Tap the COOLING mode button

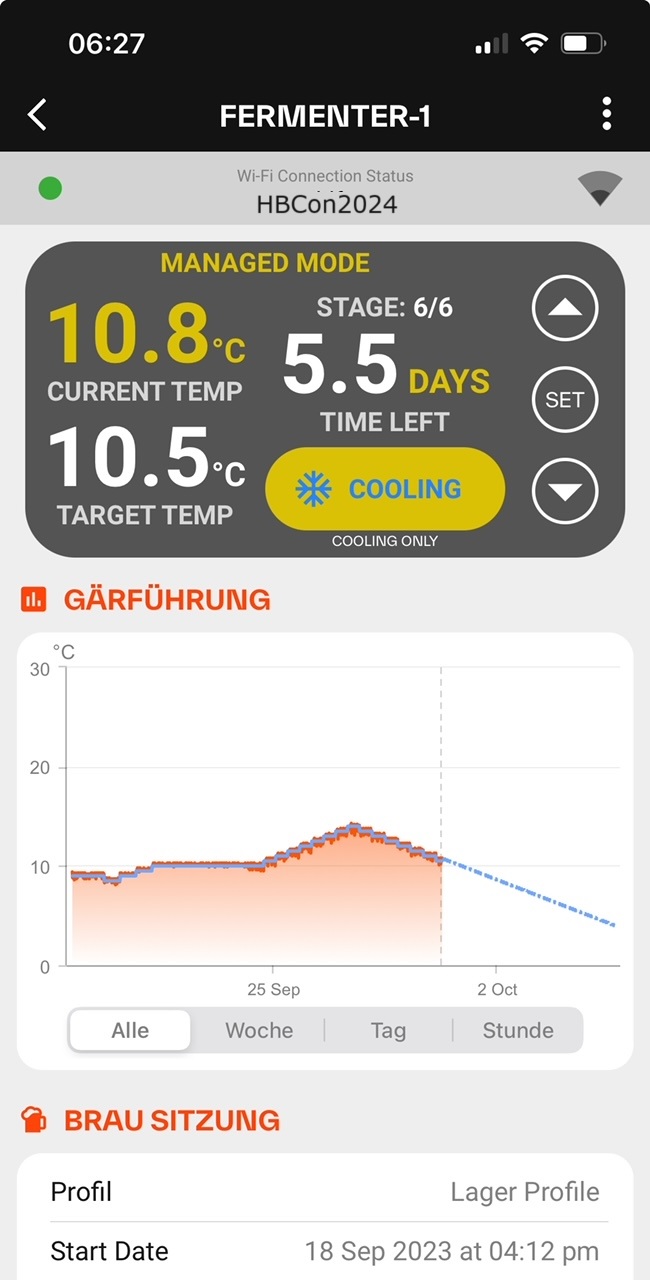pyautogui.click(x=385, y=489)
